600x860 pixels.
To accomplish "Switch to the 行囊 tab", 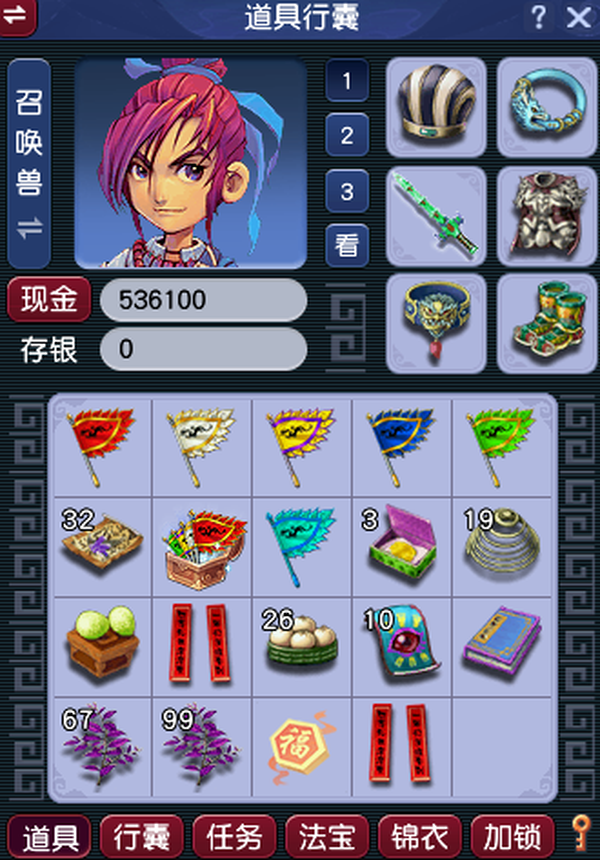I will coord(147,835).
